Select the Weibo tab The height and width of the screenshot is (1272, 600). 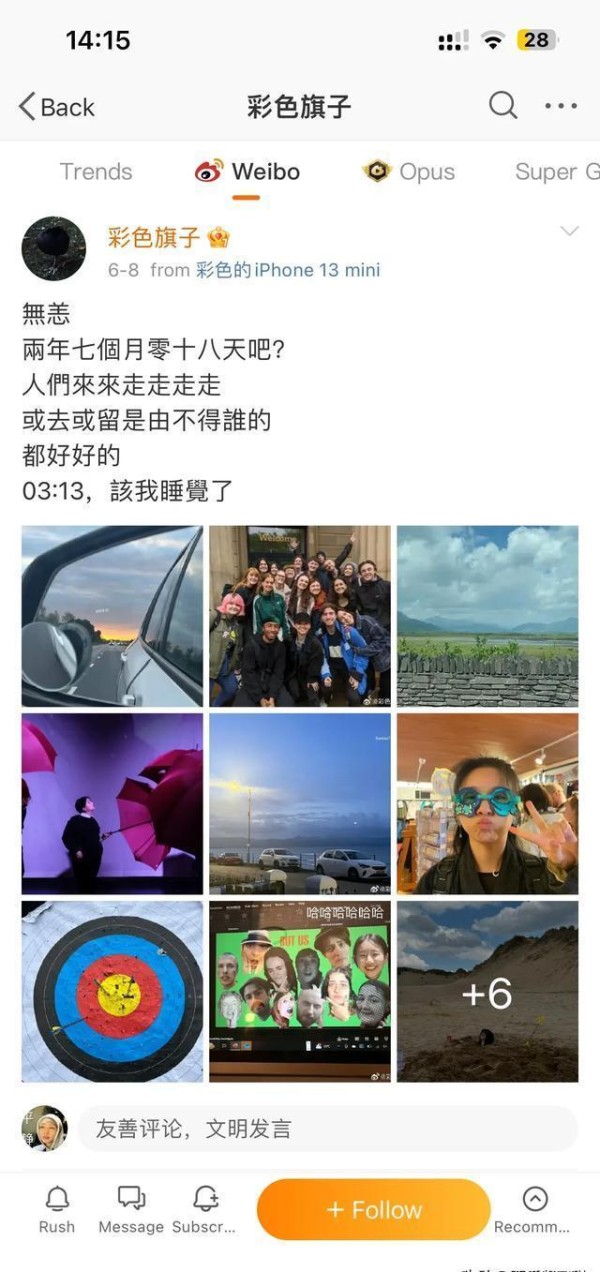(248, 172)
